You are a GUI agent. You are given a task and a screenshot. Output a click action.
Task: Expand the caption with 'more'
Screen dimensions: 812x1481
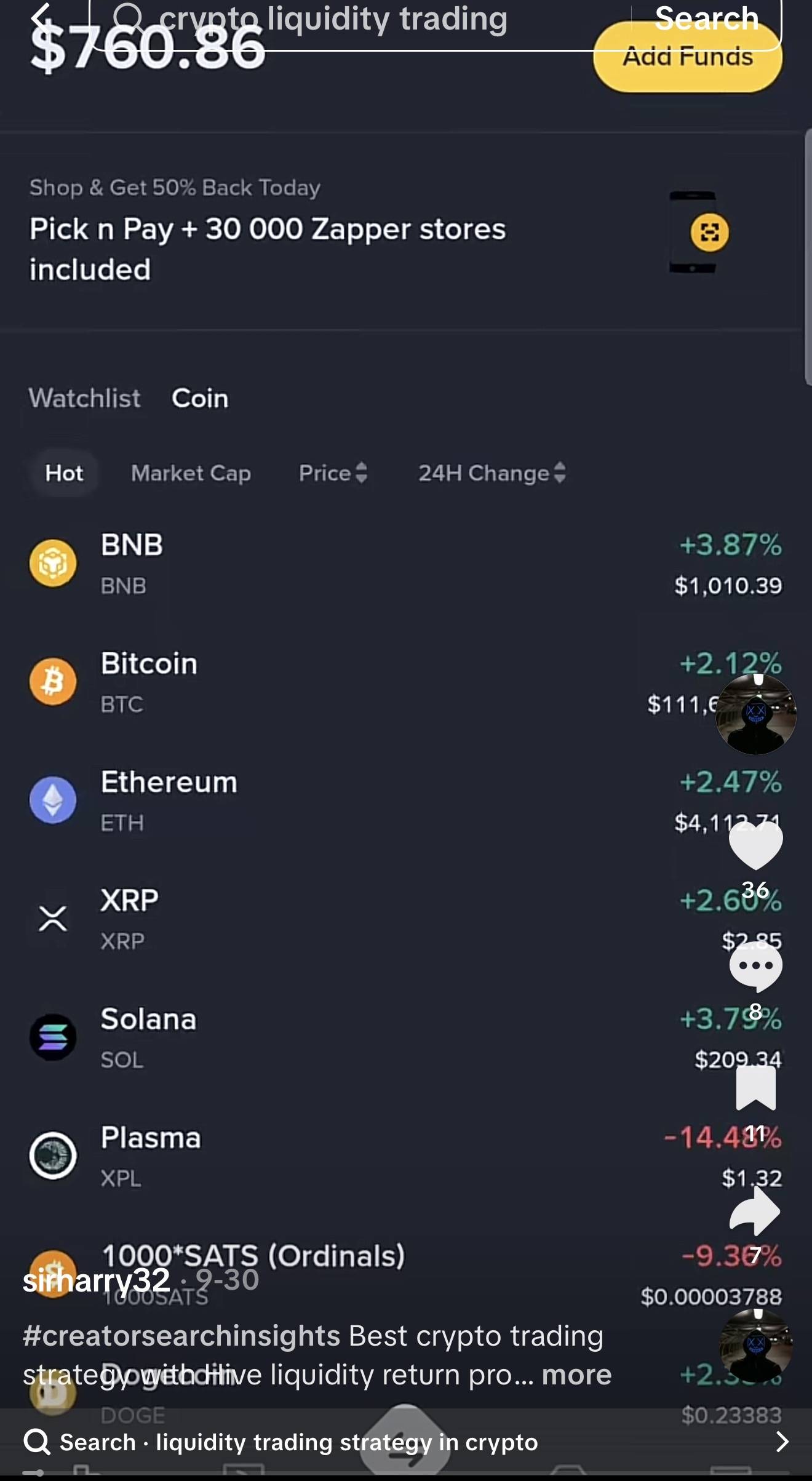point(576,1375)
